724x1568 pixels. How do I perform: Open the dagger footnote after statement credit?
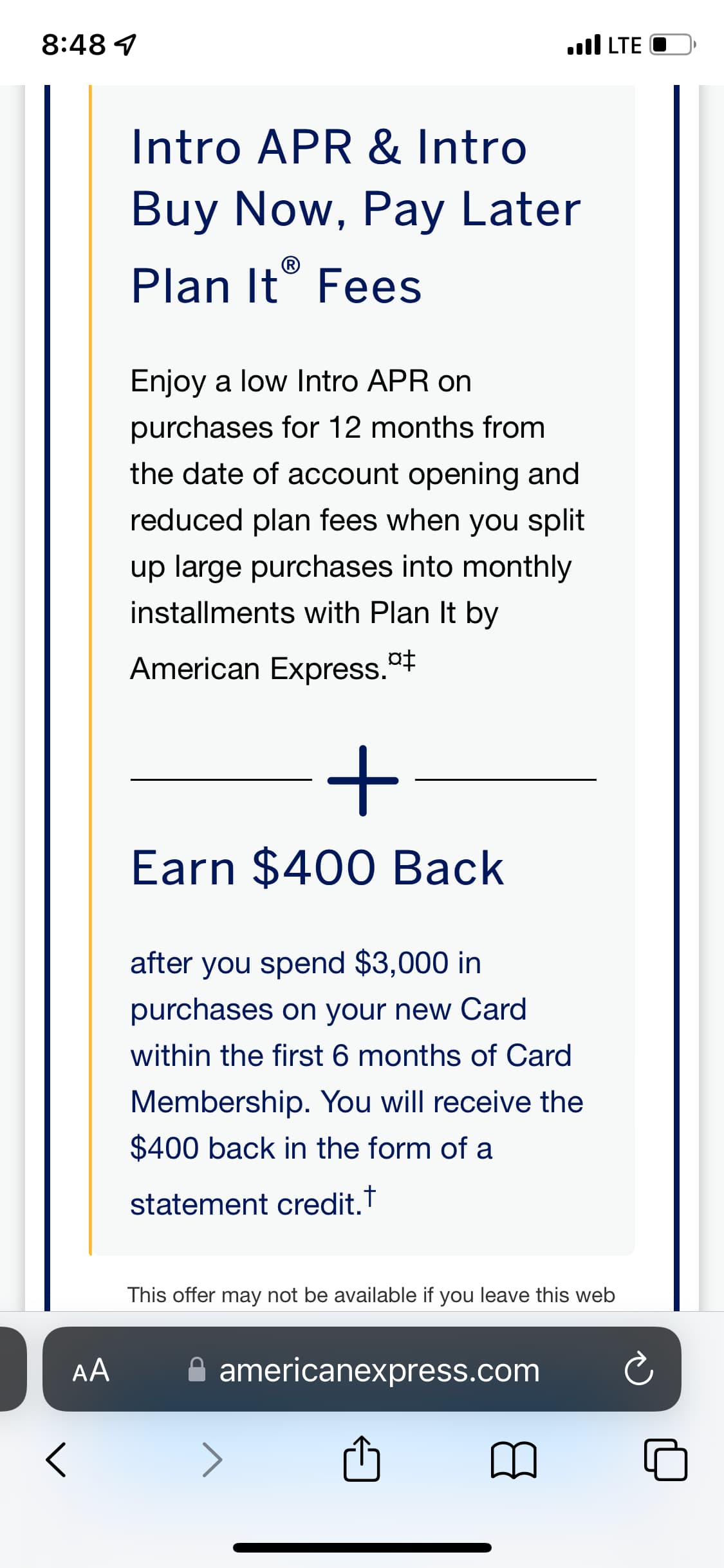pyautogui.click(x=369, y=1195)
